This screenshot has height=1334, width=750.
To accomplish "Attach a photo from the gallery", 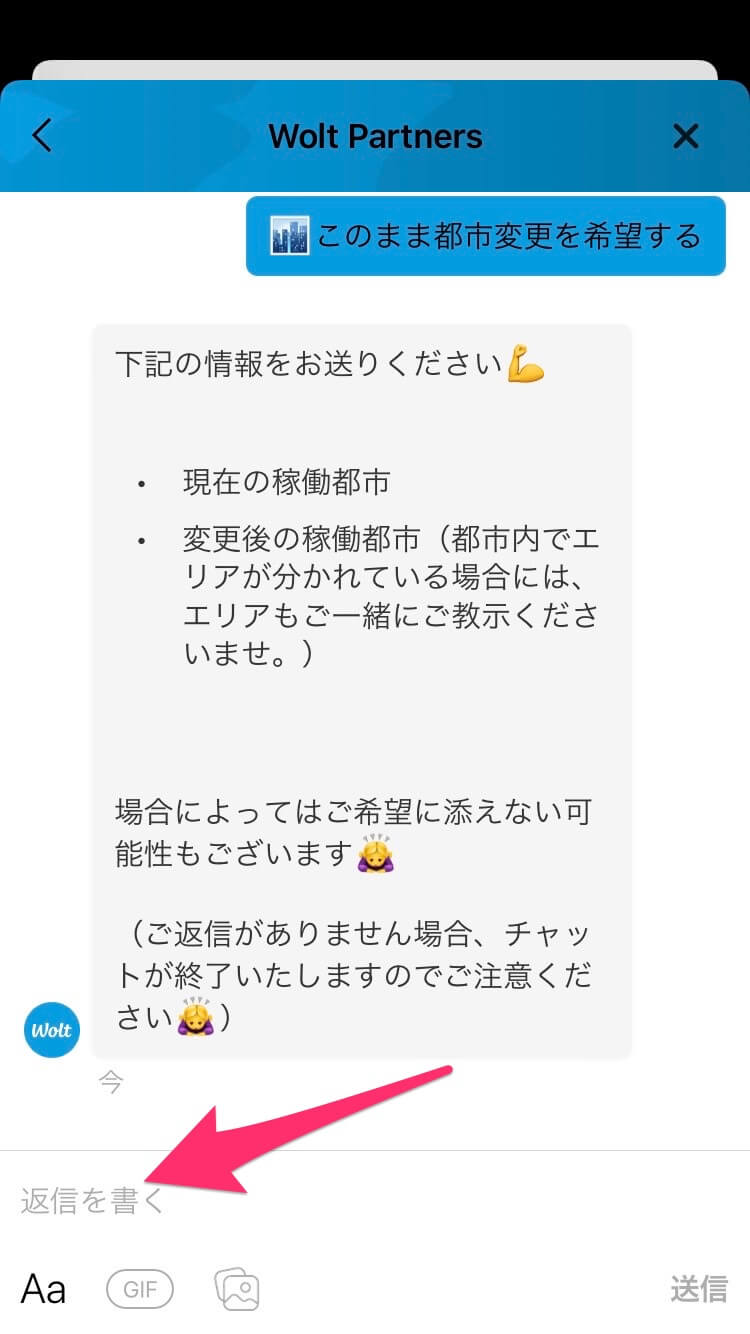I will [237, 1289].
